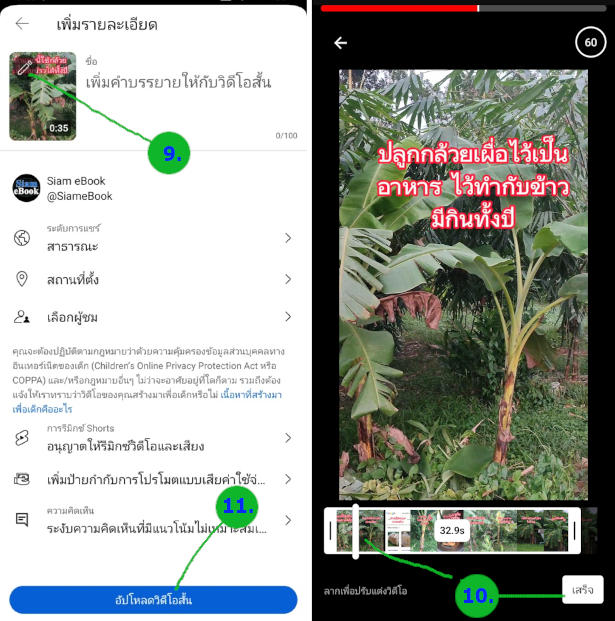The width and height of the screenshot is (615, 621).
Task: Tap the อัปโหลดวิดีโอสั้น upload button
Action: coord(153,599)
